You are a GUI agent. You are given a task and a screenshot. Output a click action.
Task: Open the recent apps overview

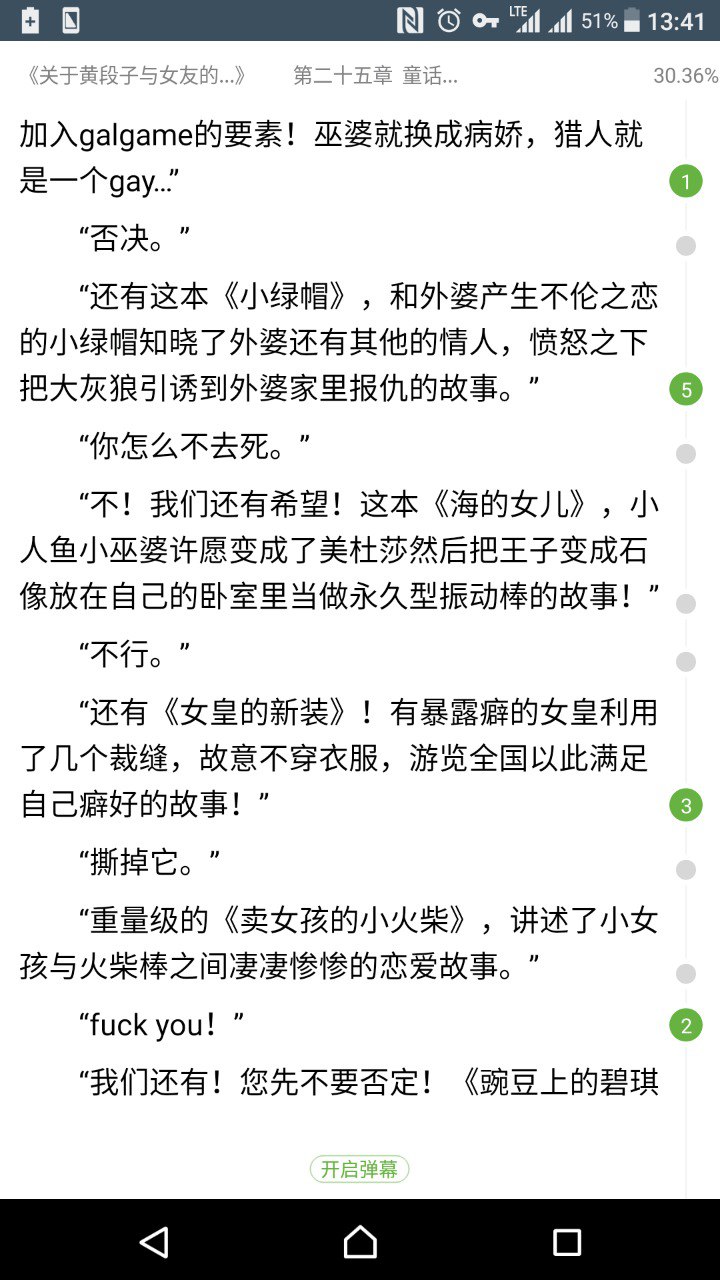tap(566, 1242)
